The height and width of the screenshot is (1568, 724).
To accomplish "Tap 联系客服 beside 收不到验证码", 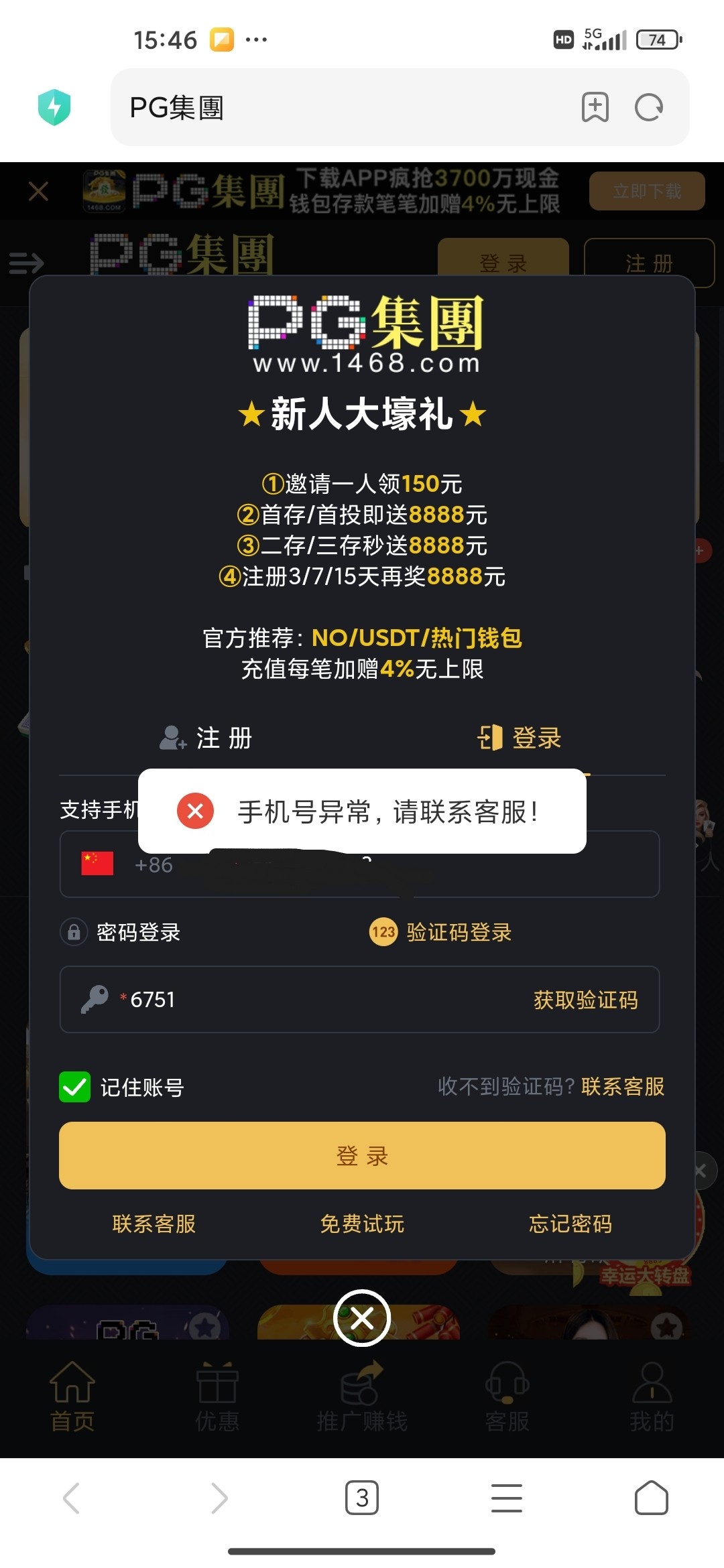I will 623,1086.
